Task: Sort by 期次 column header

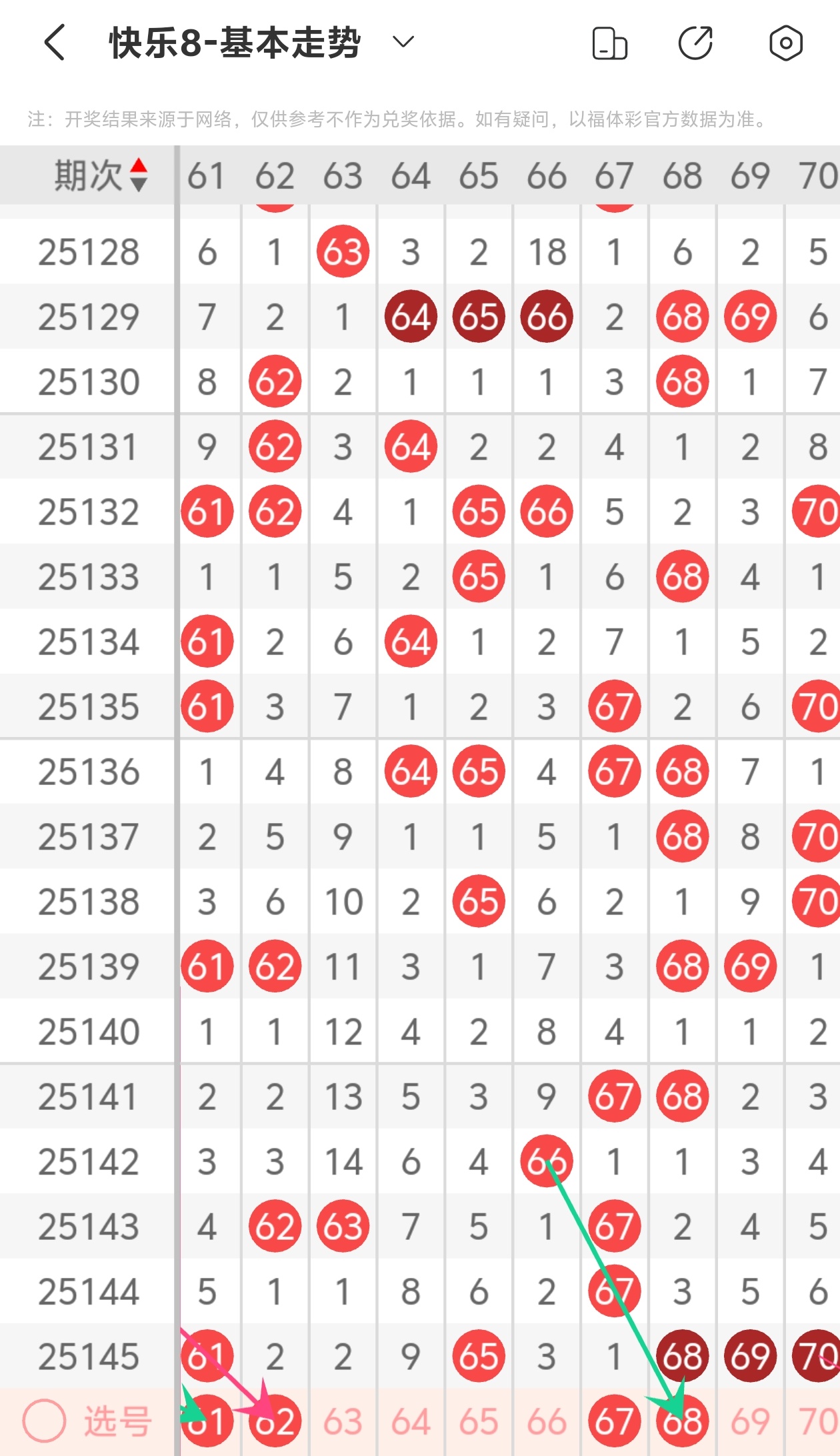Action: point(101,175)
